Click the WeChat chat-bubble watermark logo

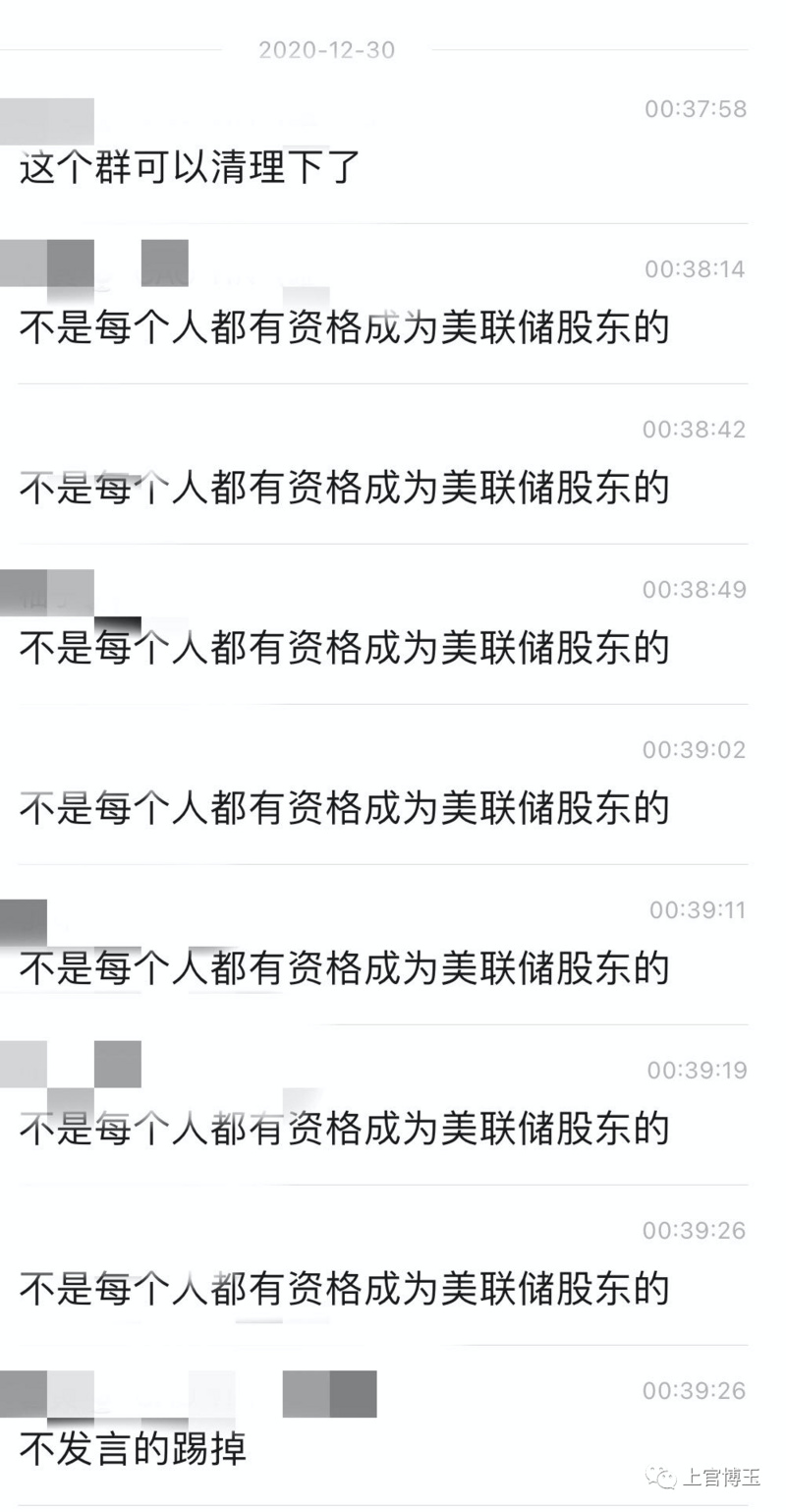click(x=660, y=1478)
